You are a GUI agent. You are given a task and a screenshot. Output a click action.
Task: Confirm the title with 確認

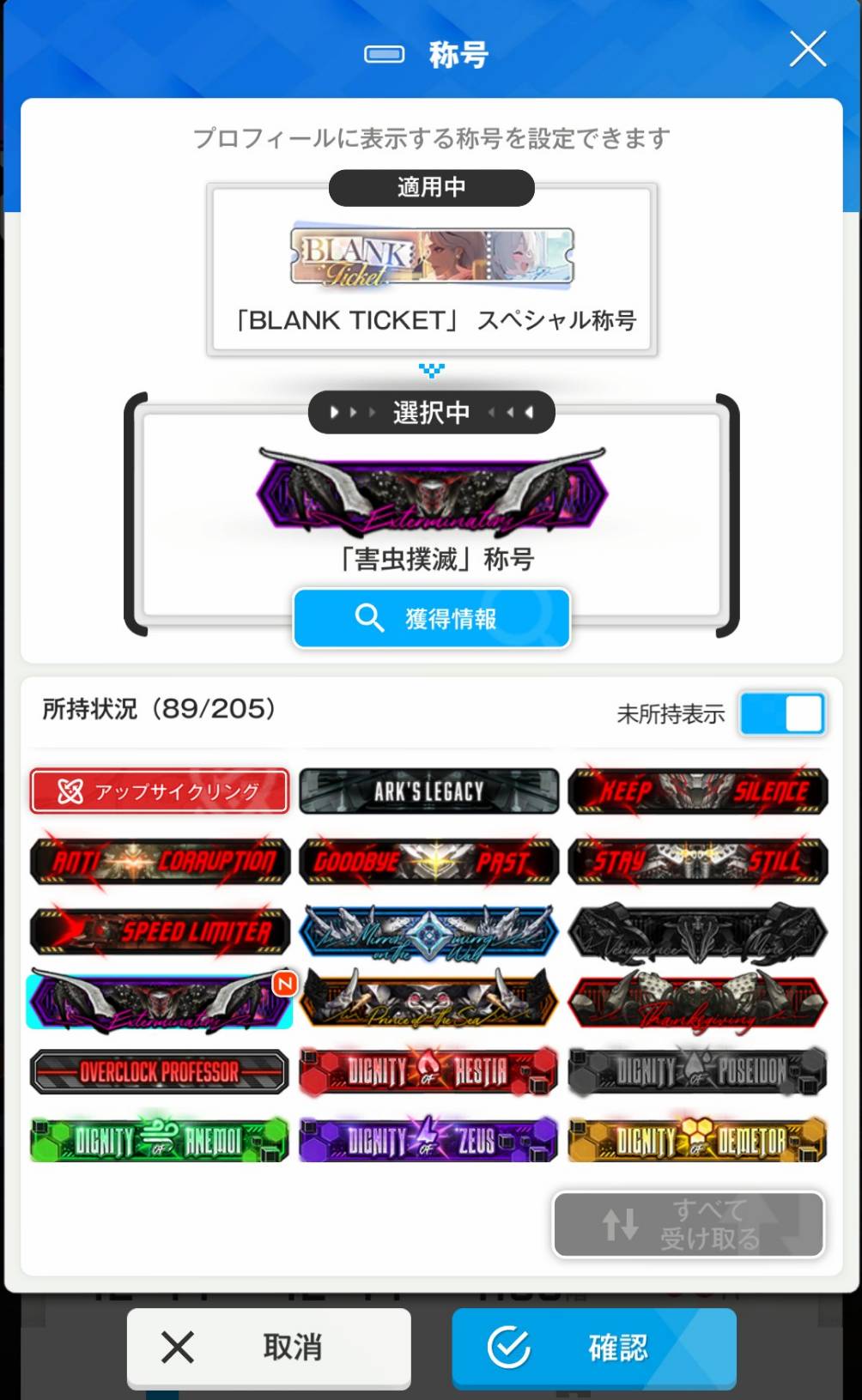point(594,1347)
